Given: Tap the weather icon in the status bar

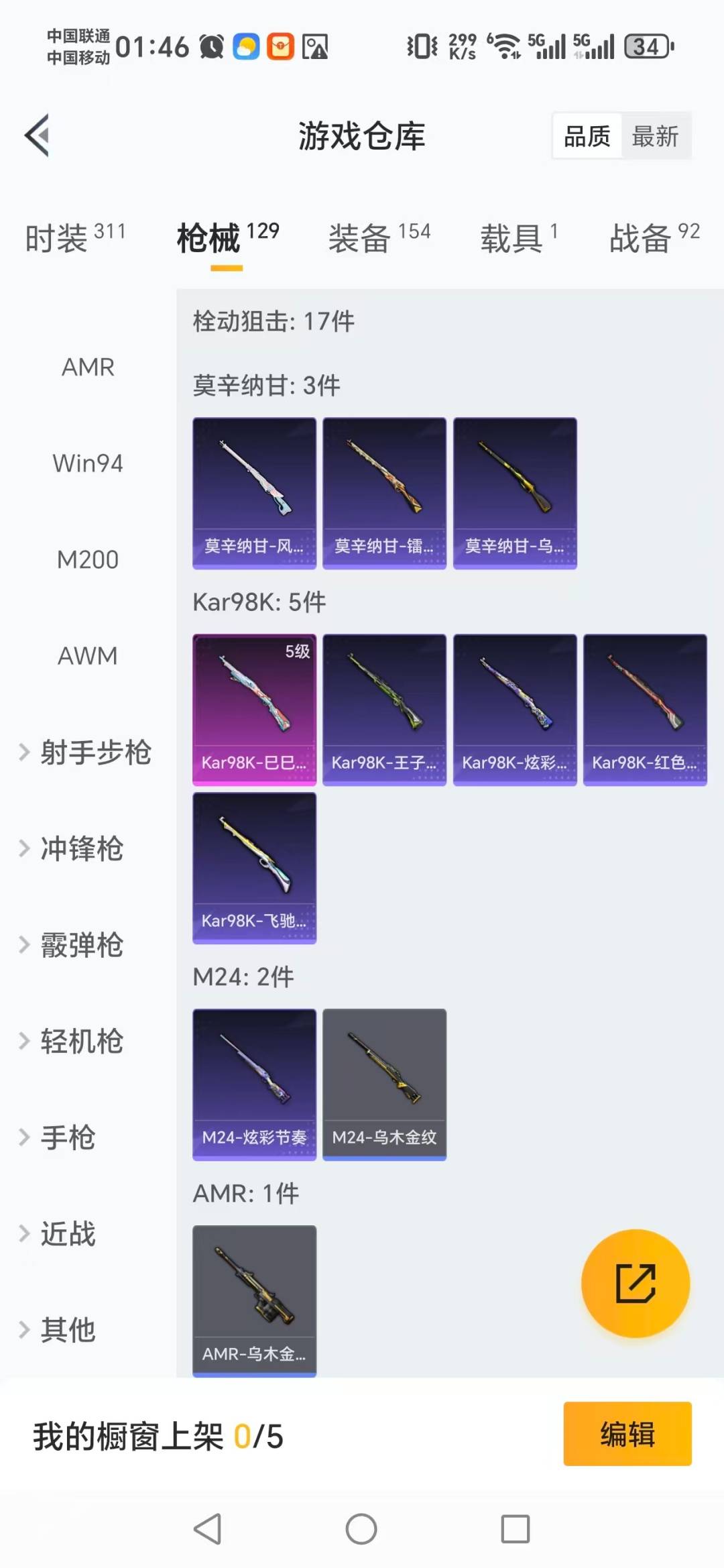Looking at the screenshot, I should tap(245, 47).
